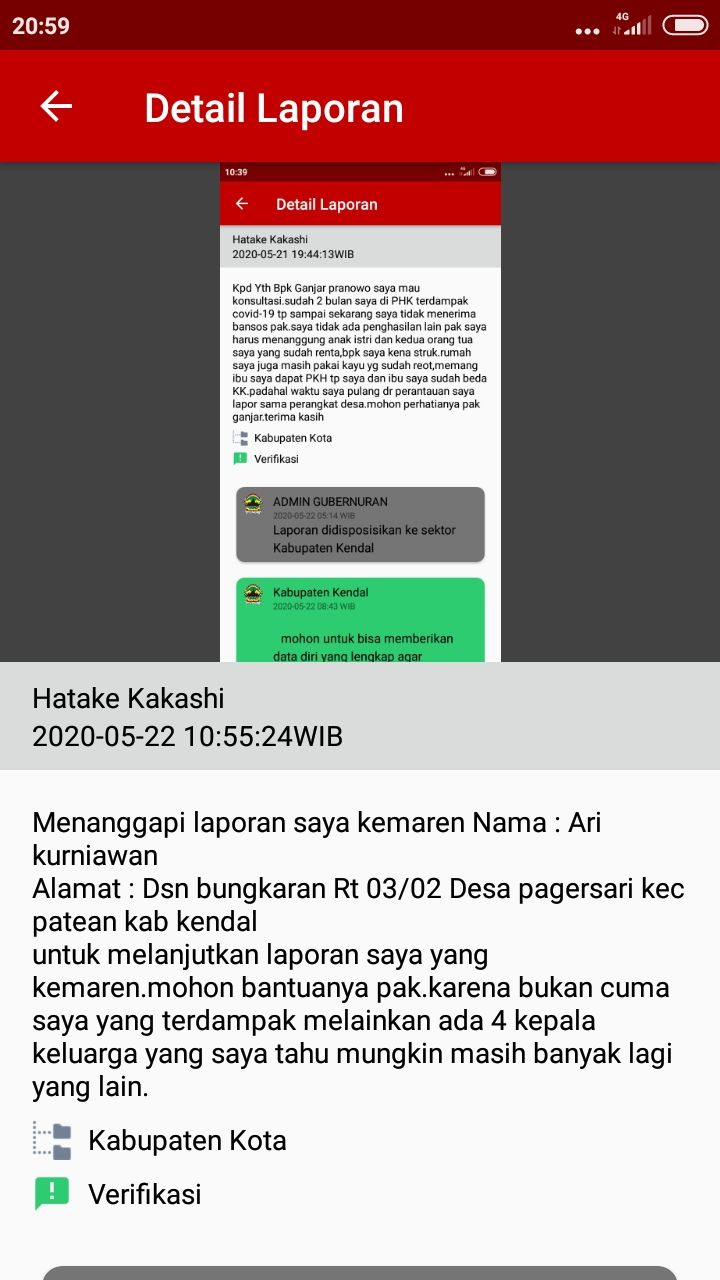The height and width of the screenshot is (1280, 720).
Task: Go back from Detail Laporan
Action: 56,107
